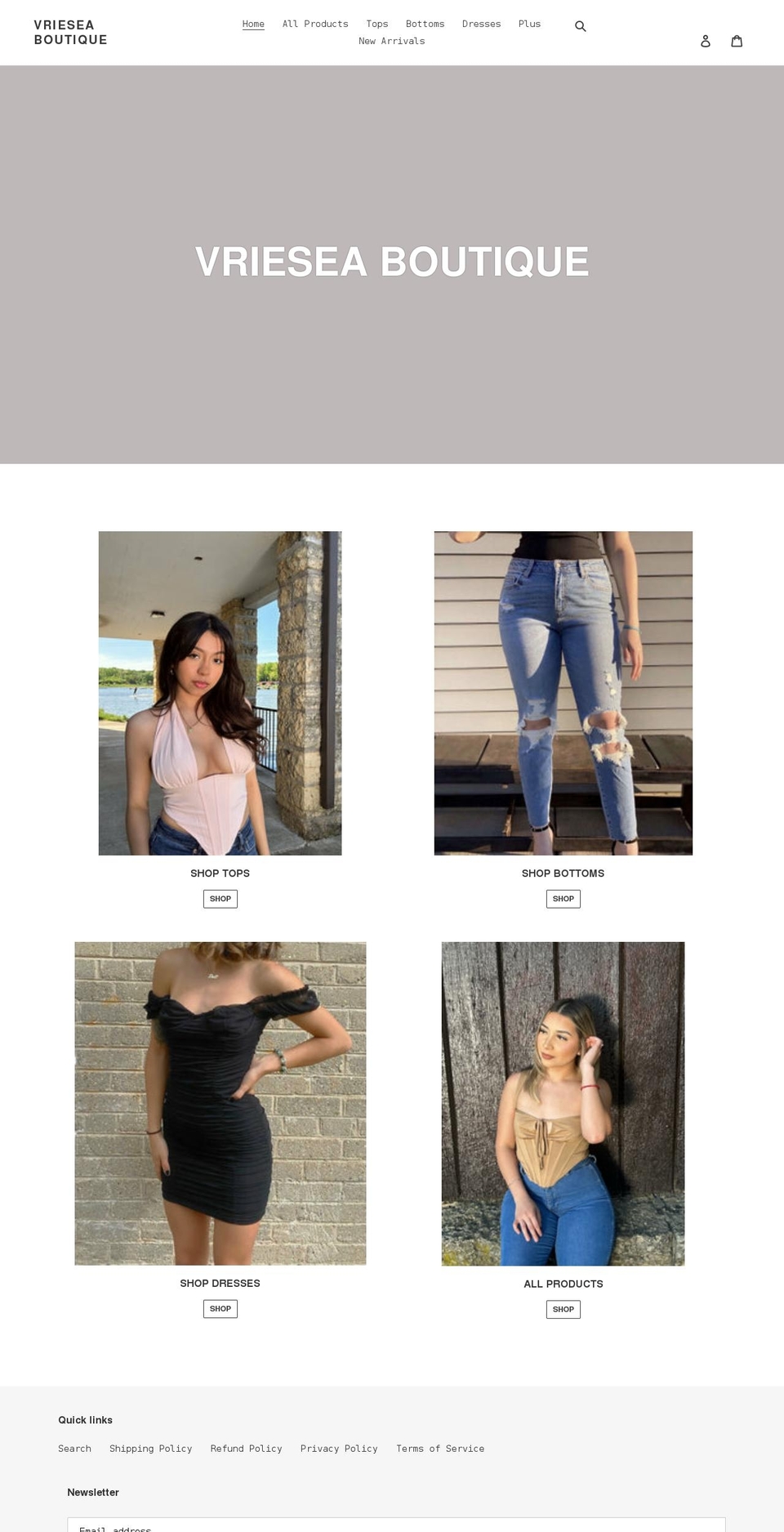
Task: Open the Plus category page
Action: tap(529, 24)
